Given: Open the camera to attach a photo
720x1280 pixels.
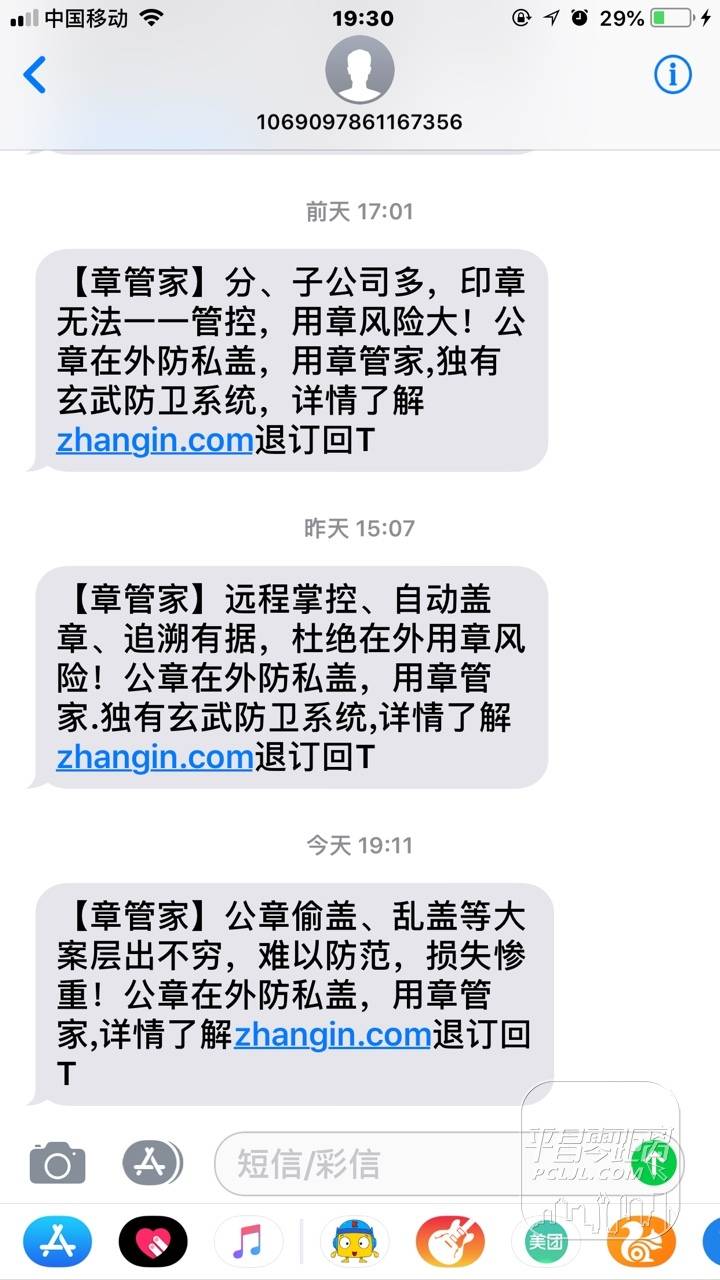Looking at the screenshot, I should [x=57, y=1163].
